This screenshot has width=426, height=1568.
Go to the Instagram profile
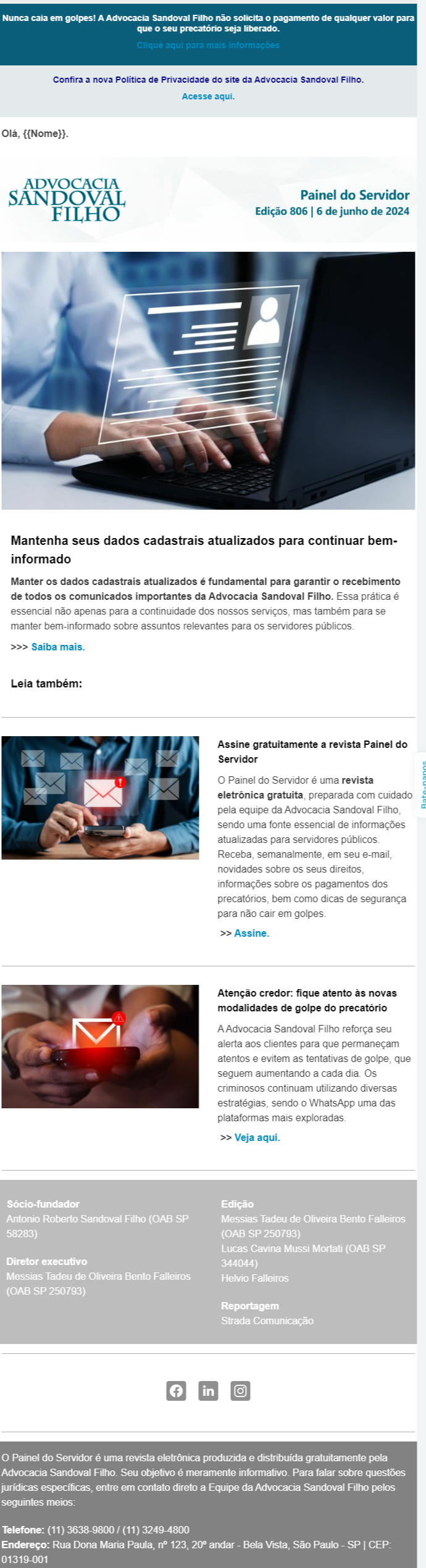[240, 1391]
